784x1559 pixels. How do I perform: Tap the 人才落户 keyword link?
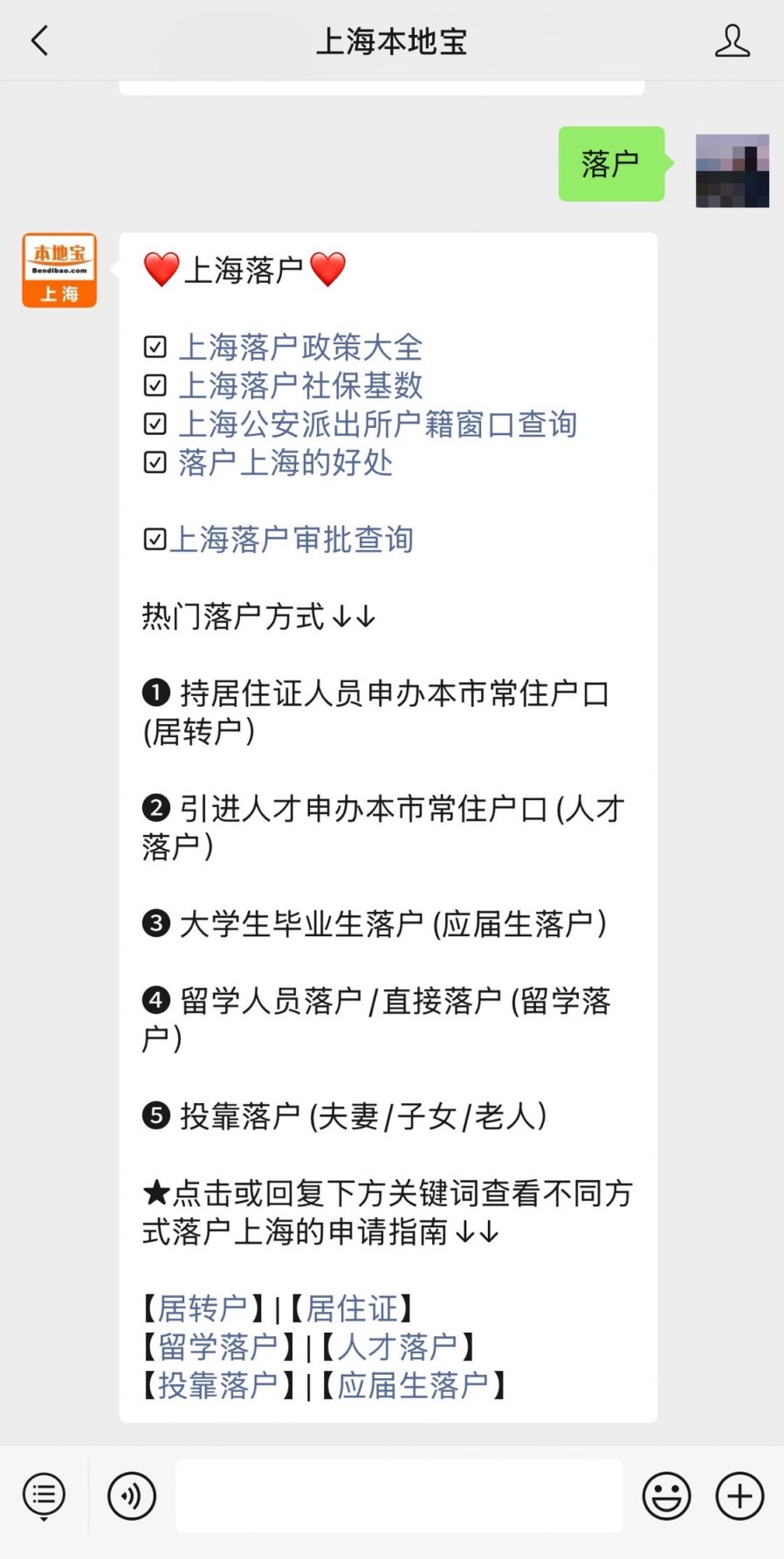click(398, 1346)
